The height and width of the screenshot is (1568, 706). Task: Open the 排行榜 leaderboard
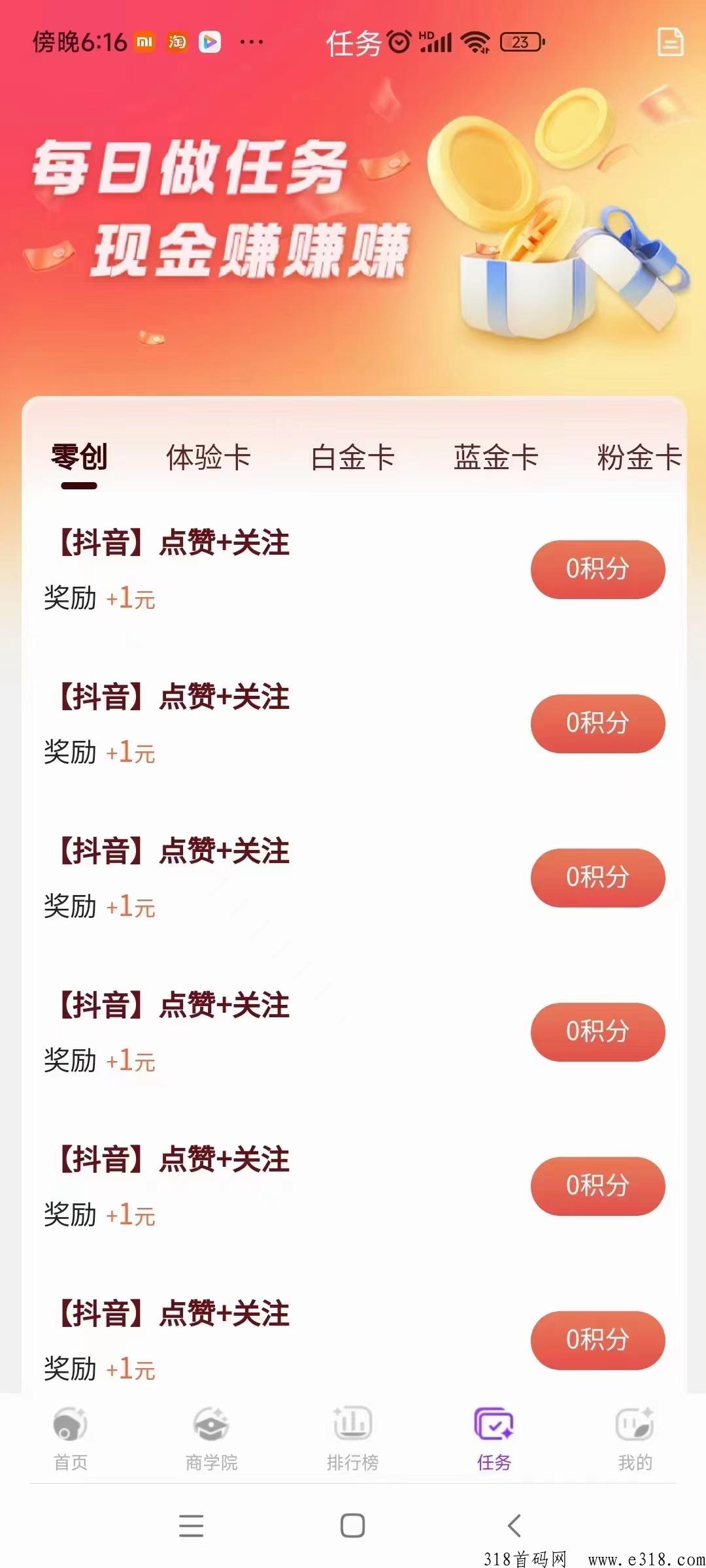(x=353, y=1439)
